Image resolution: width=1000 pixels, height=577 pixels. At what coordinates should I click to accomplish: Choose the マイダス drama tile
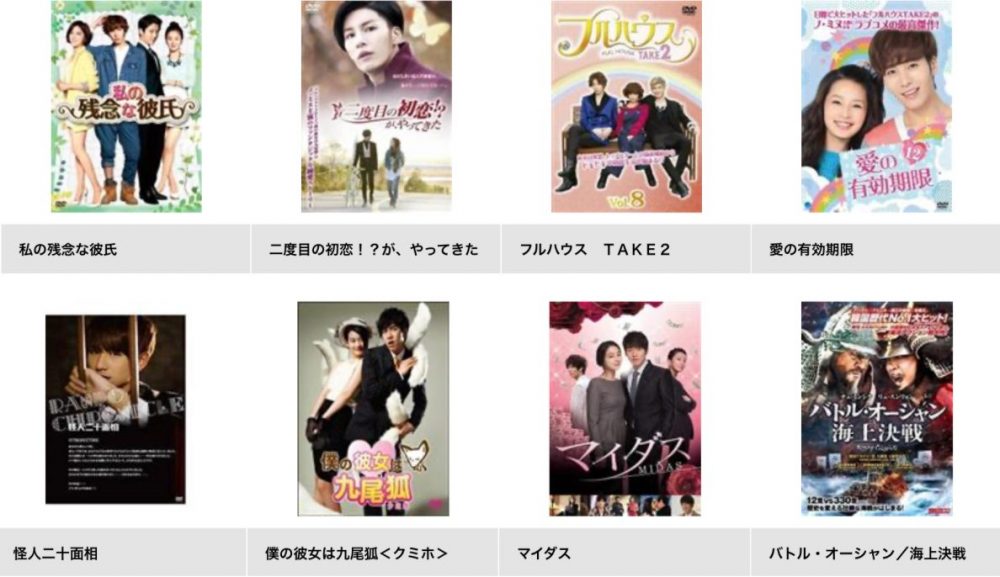(625, 408)
